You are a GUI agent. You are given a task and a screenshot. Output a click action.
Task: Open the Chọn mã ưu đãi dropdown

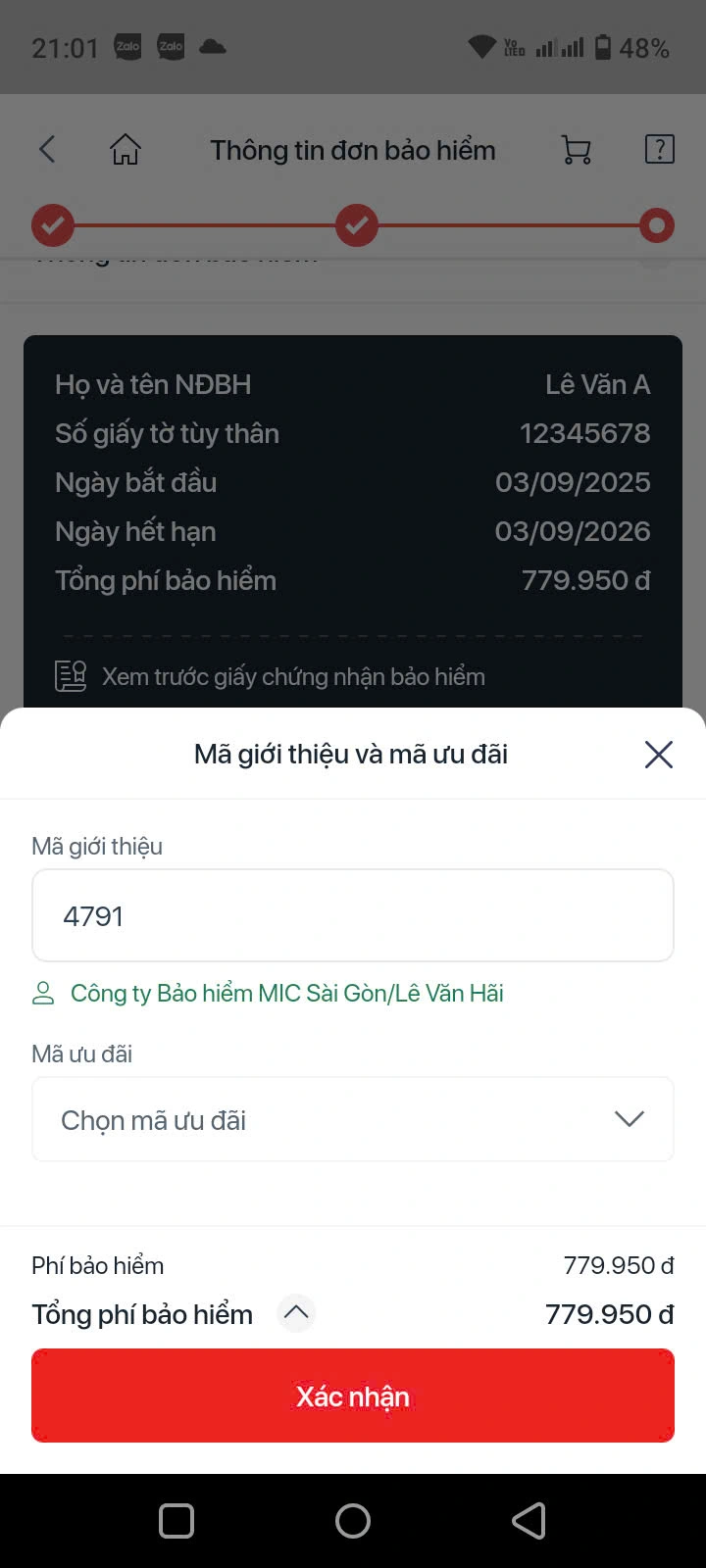[353, 1119]
